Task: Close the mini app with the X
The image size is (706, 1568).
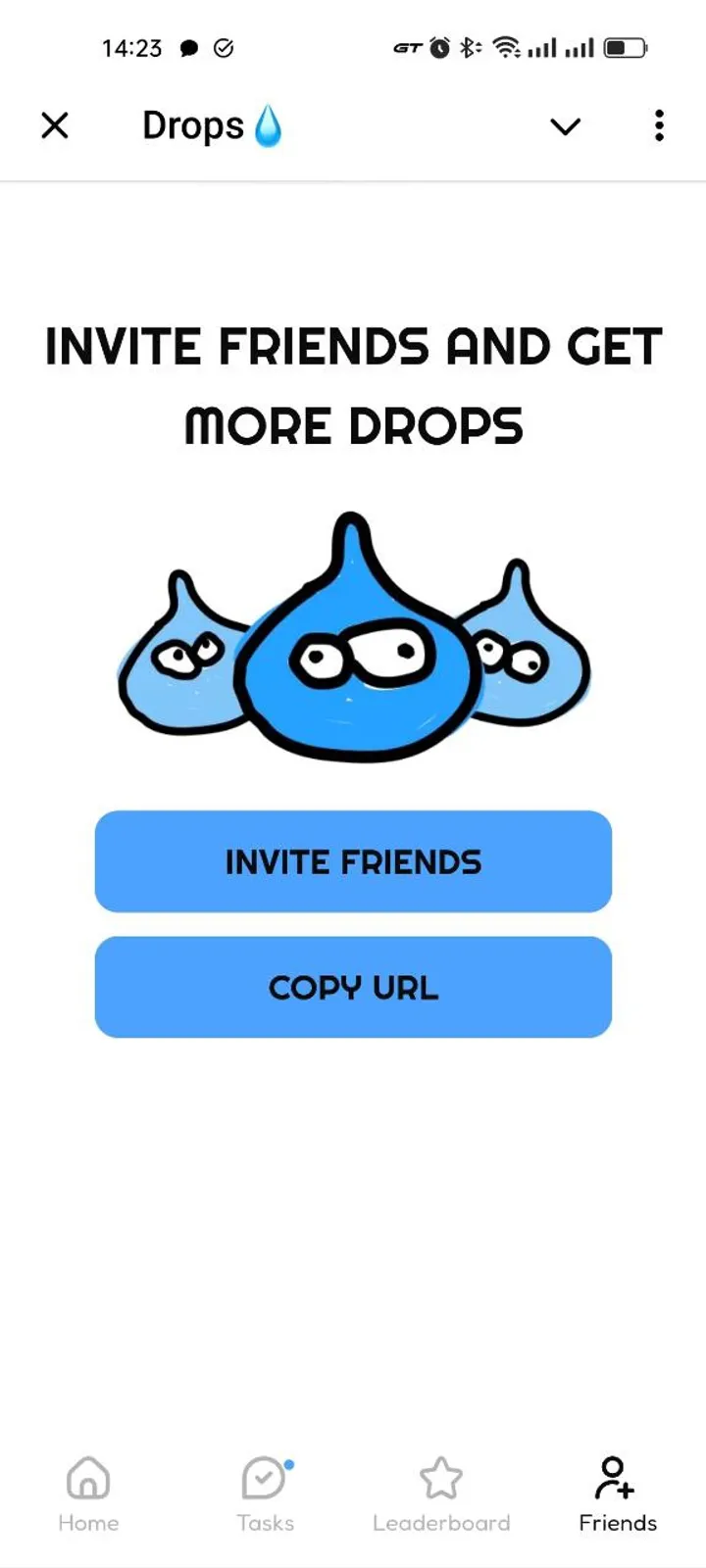Action: [56, 125]
